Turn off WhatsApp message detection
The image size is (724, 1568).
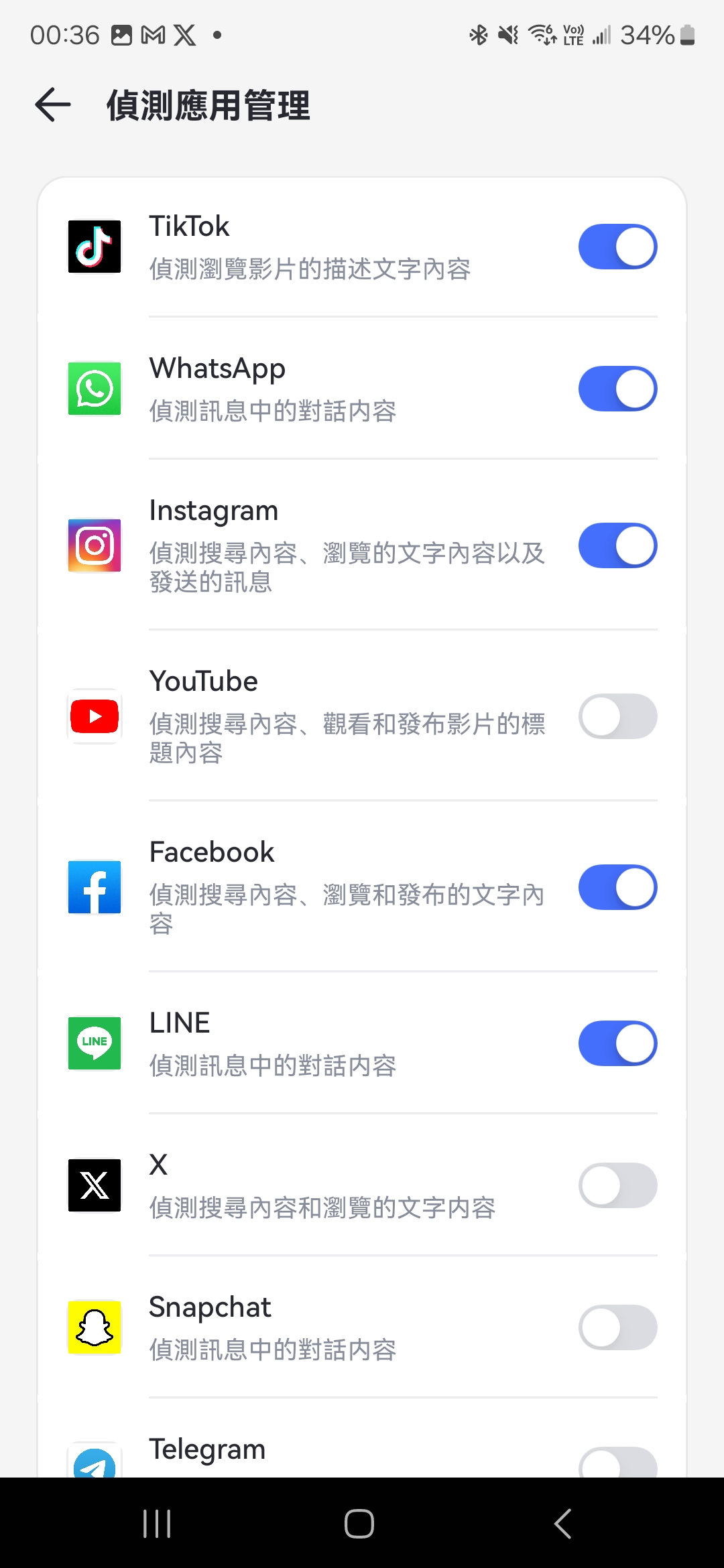(x=617, y=389)
